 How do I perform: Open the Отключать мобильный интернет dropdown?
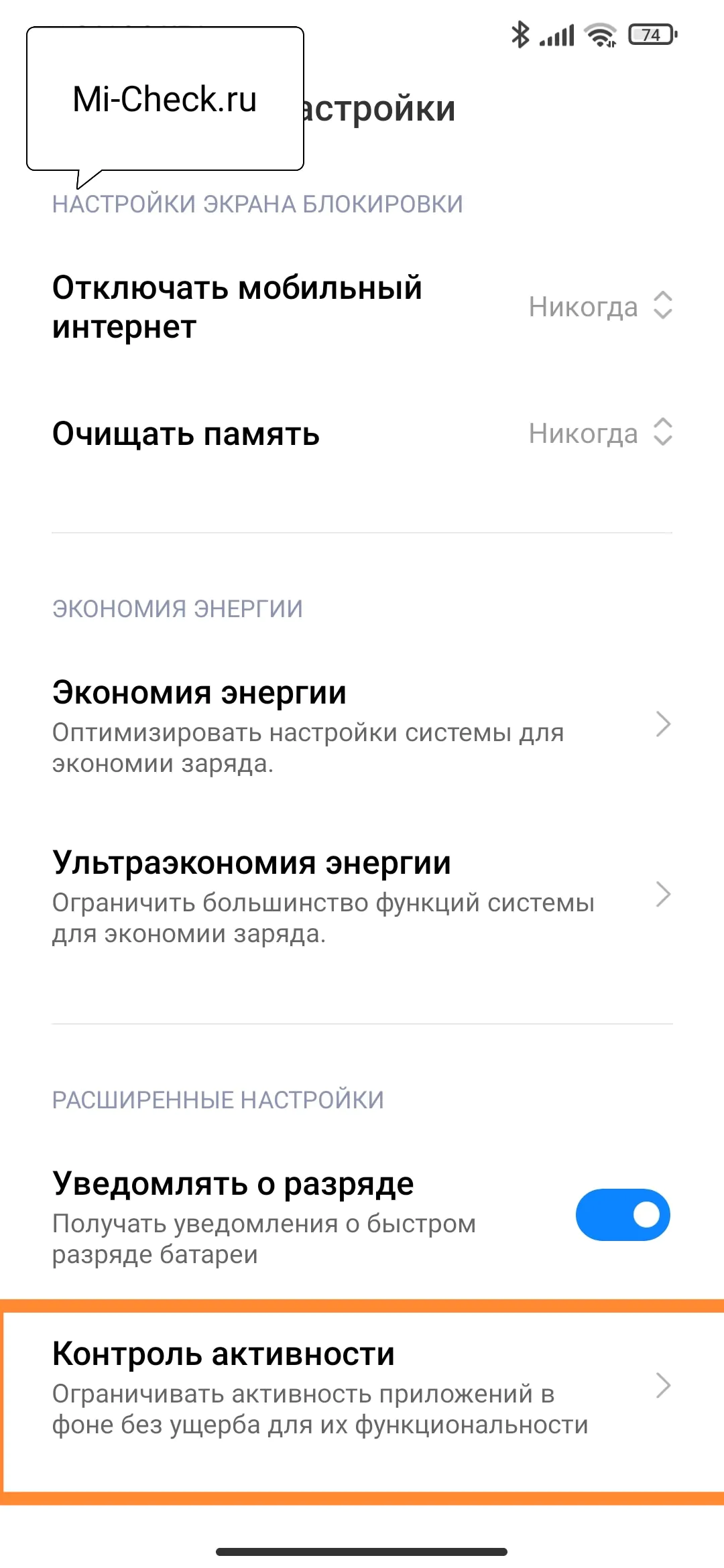pos(600,307)
